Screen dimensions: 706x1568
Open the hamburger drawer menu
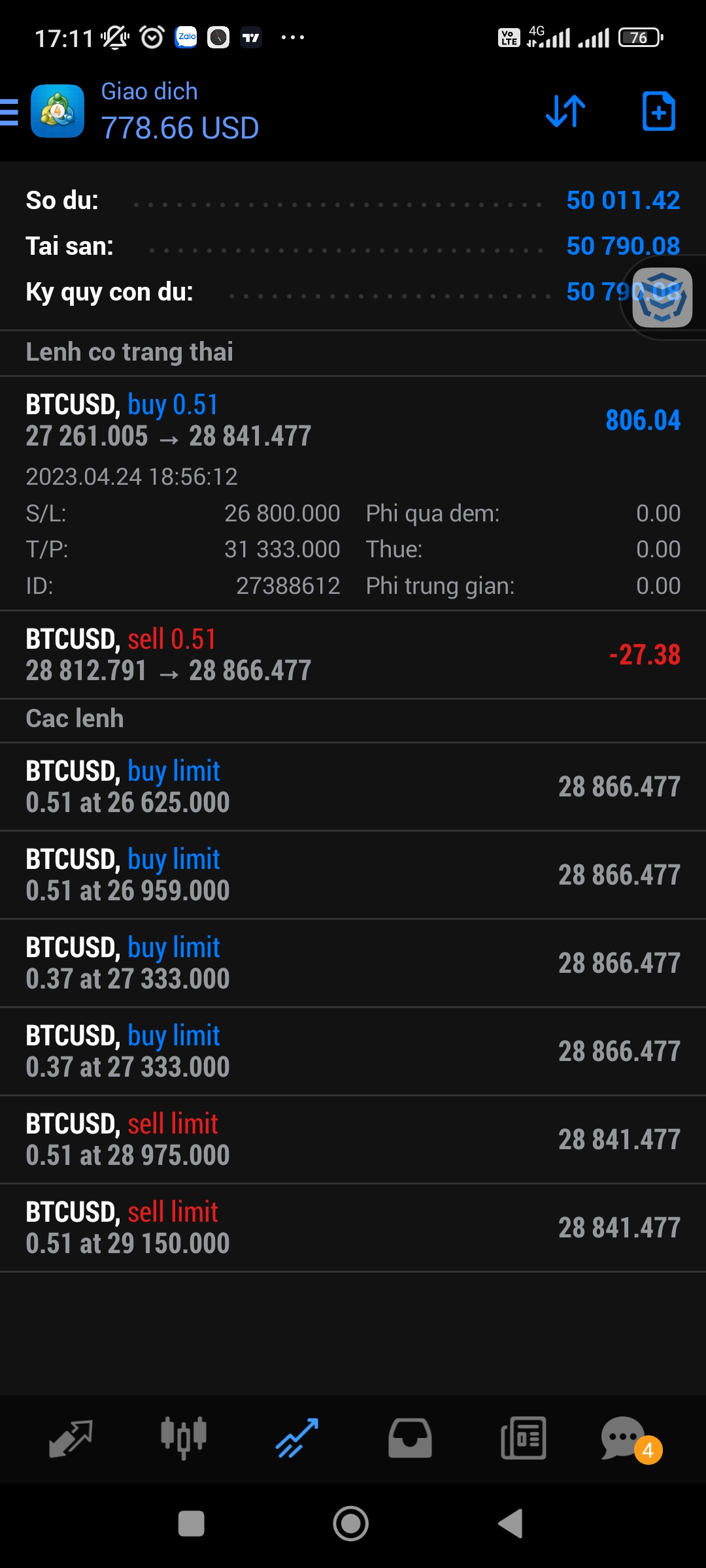coord(9,112)
